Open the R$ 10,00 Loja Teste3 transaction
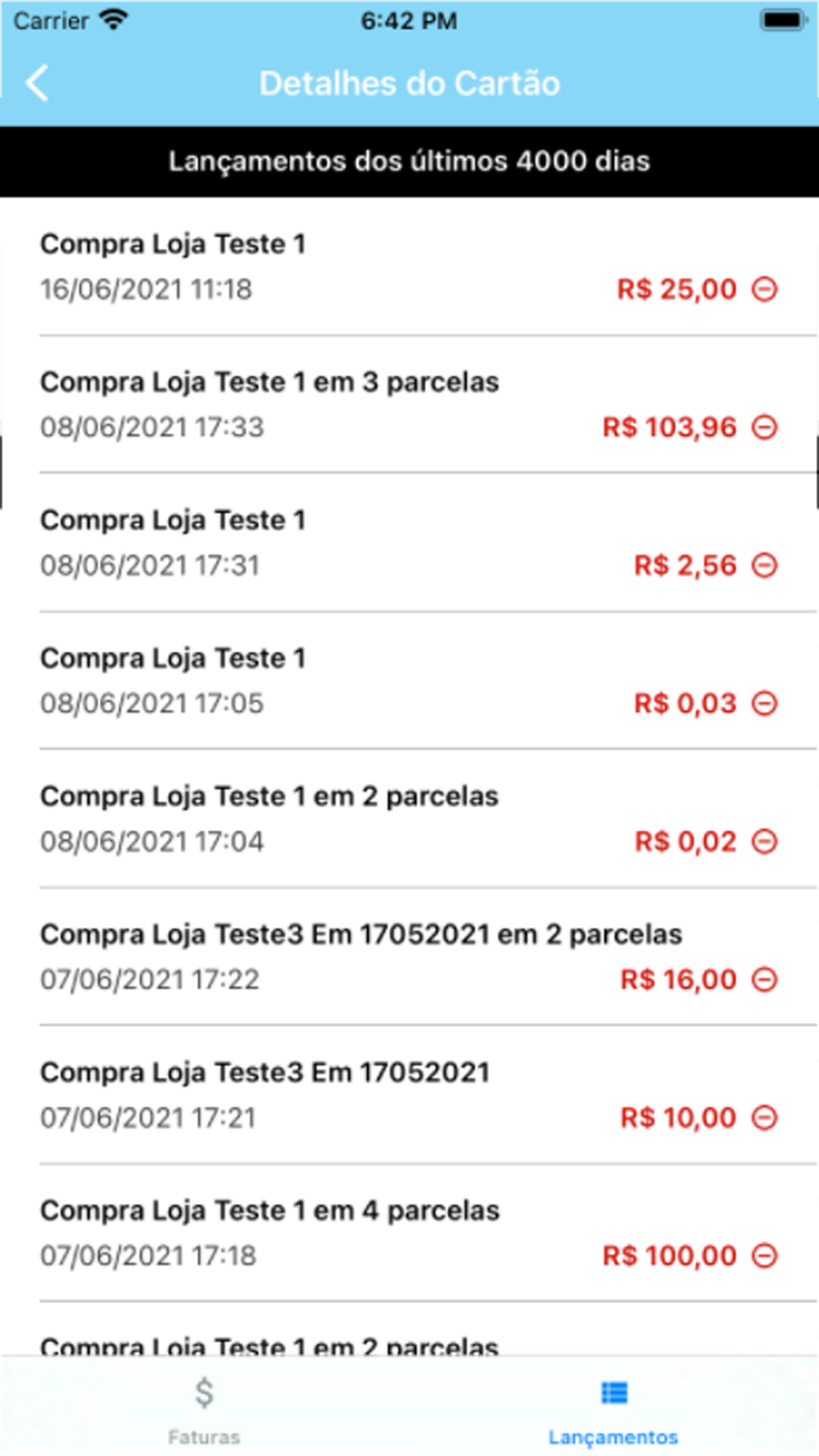Viewport: 819px width, 1456px height. [409, 1095]
